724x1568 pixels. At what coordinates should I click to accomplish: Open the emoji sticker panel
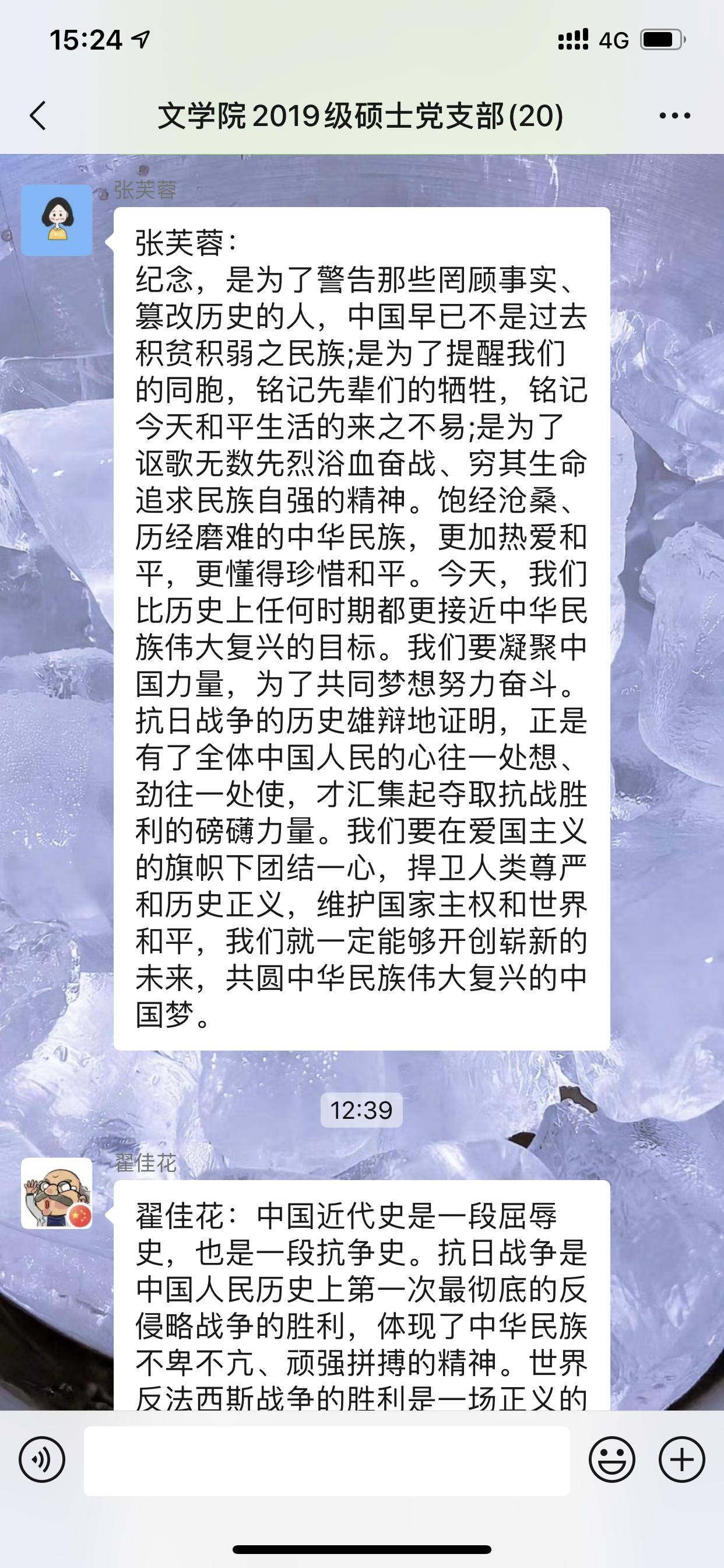(x=611, y=1459)
